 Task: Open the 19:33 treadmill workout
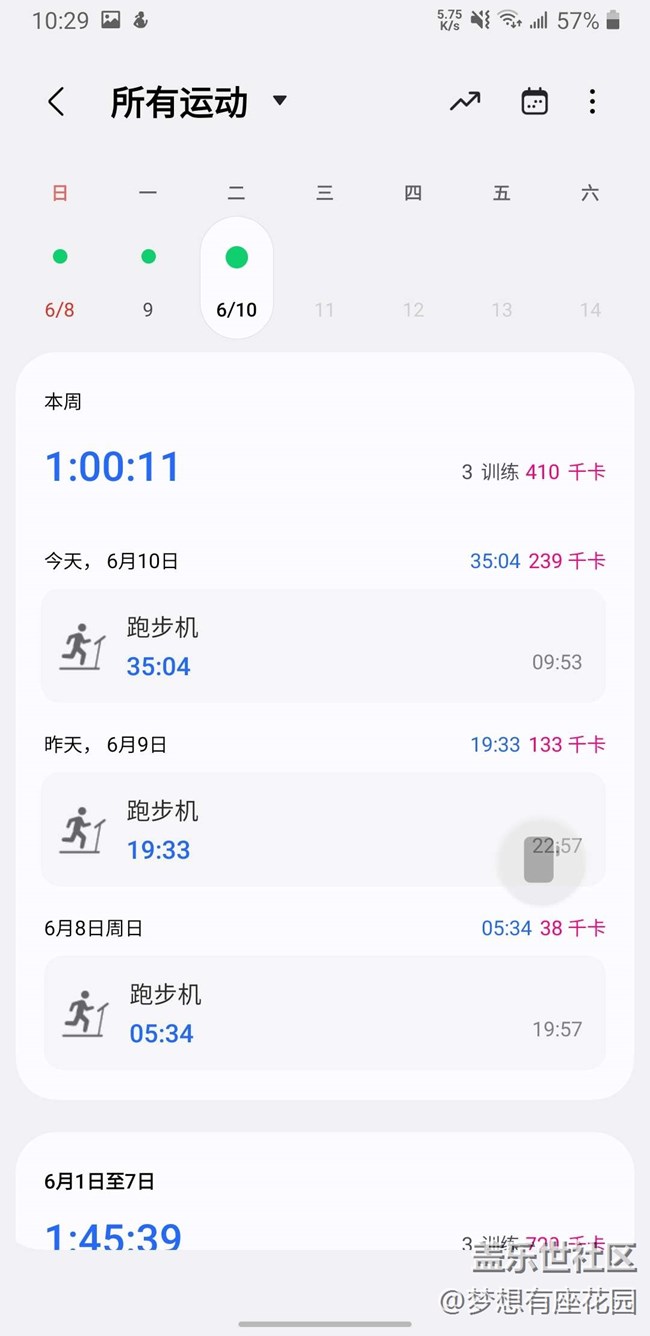click(324, 829)
